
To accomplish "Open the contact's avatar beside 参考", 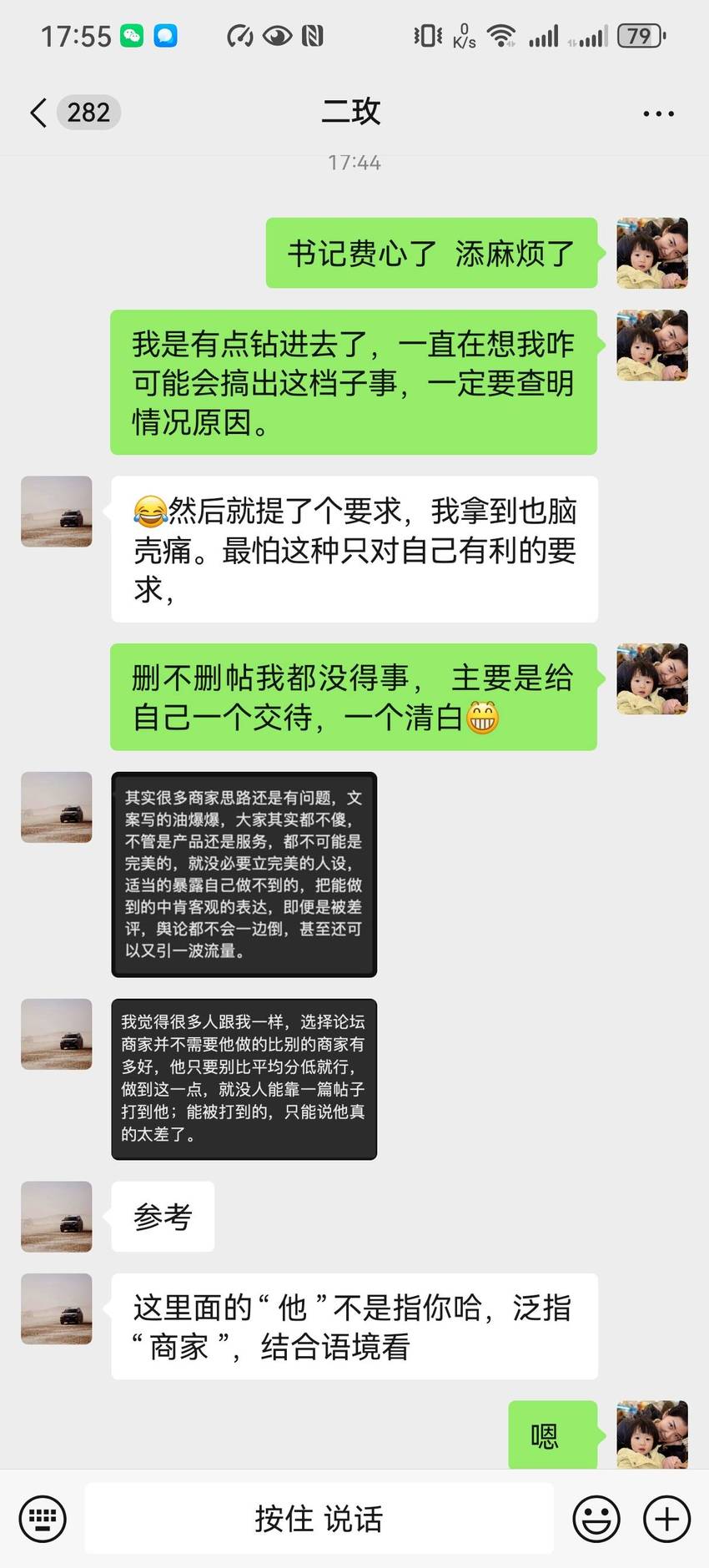I will click(57, 1217).
